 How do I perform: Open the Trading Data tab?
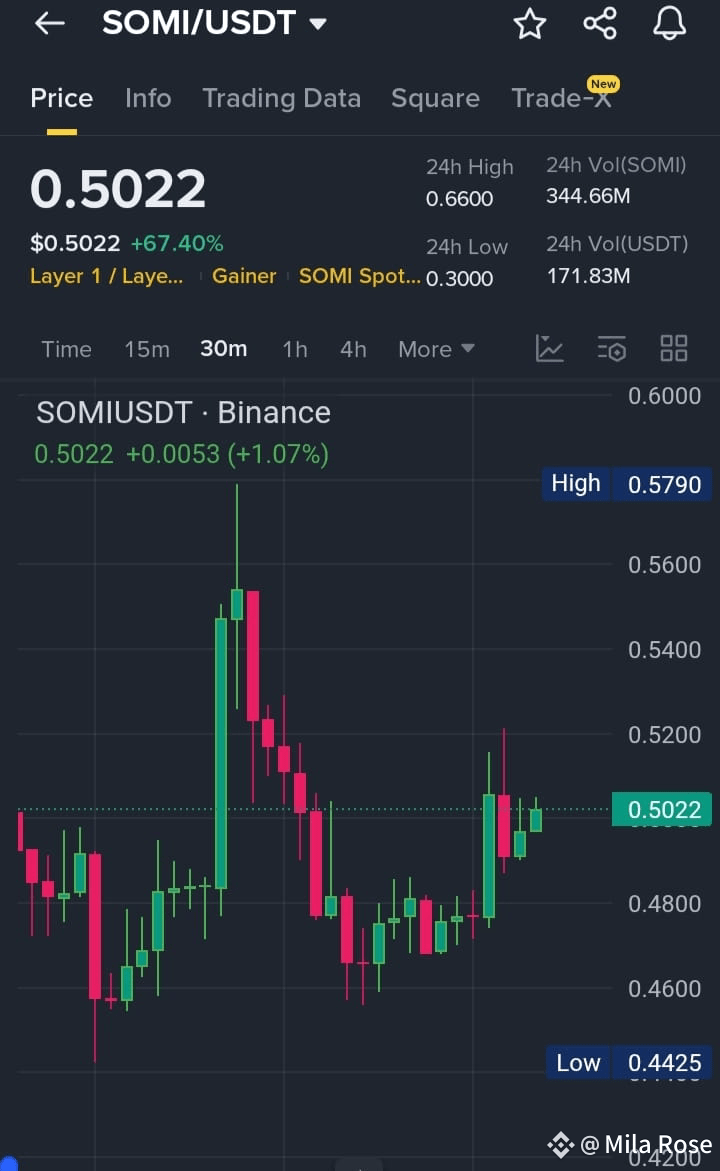[282, 98]
